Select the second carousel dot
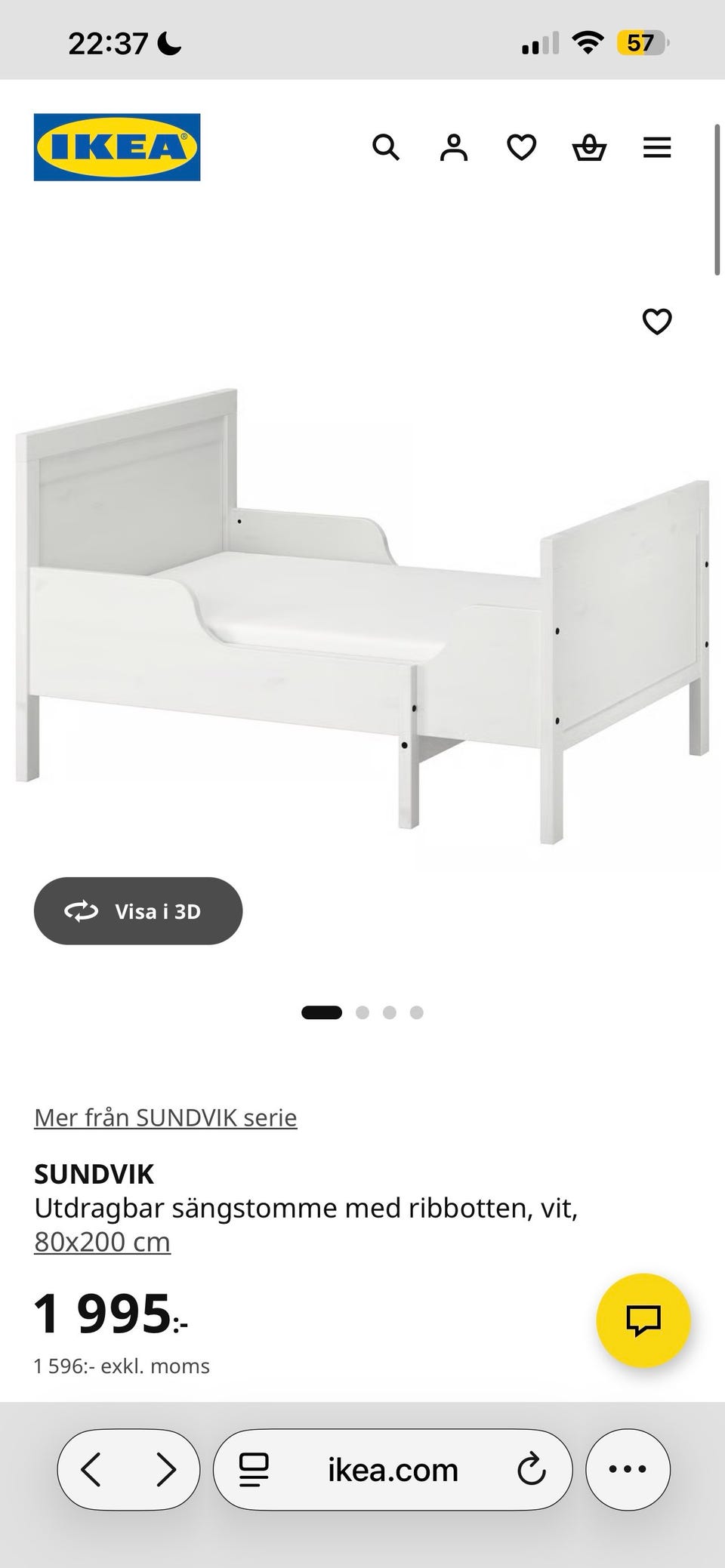725x1568 pixels. 362,1012
